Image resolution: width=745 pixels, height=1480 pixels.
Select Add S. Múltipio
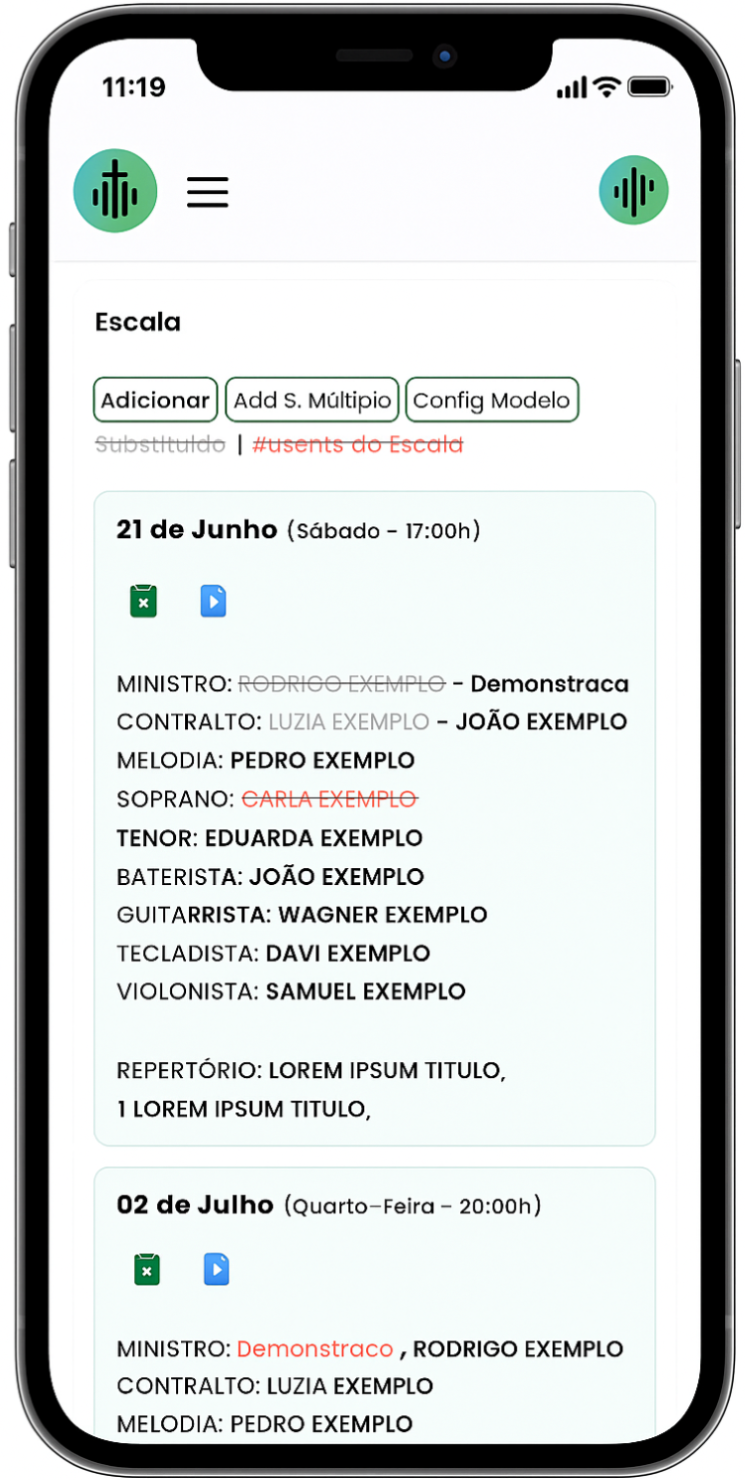click(312, 400)
